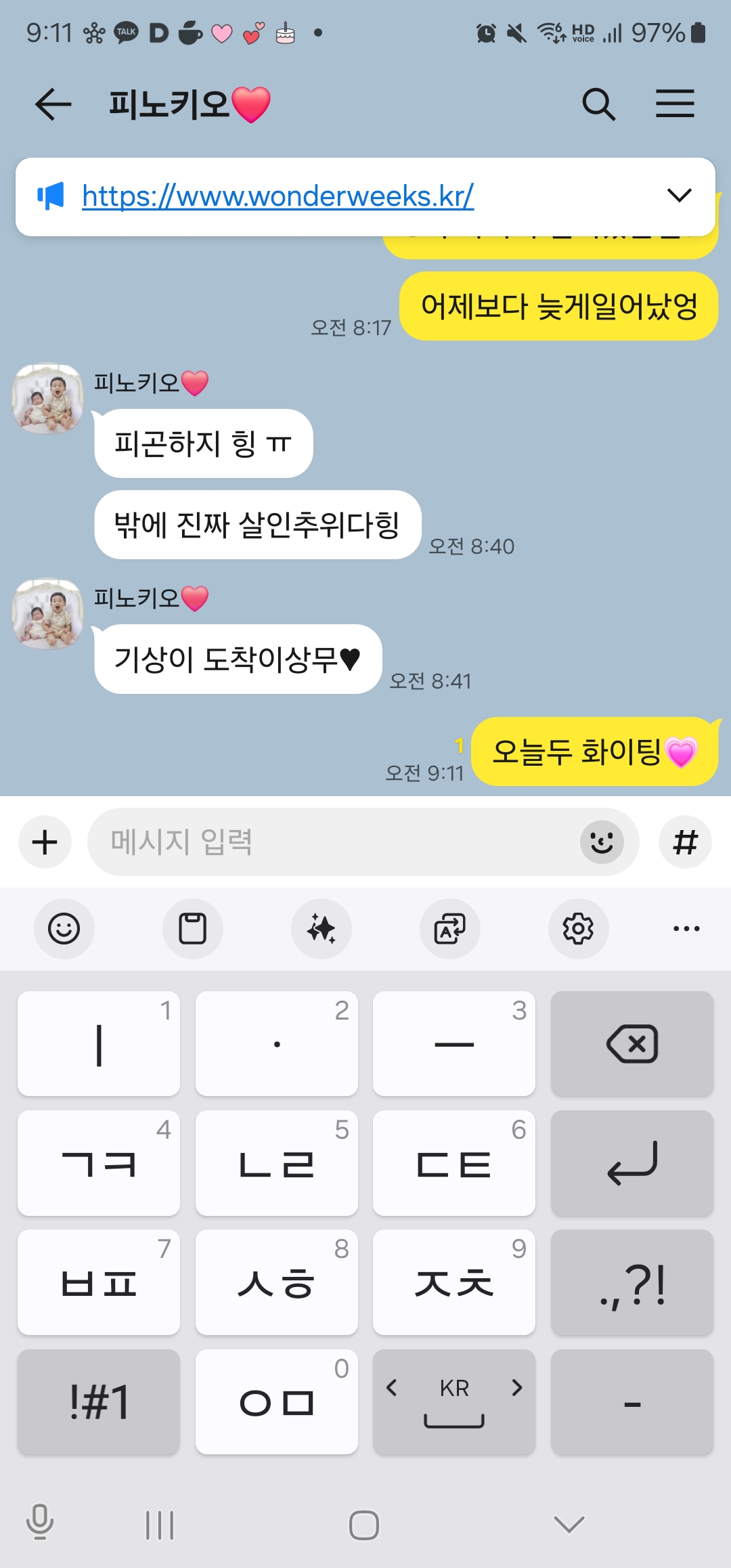This screenshot has width=731, height=1568.
Task: Start voice input with the microphone
Action: tap(40, 1523)
